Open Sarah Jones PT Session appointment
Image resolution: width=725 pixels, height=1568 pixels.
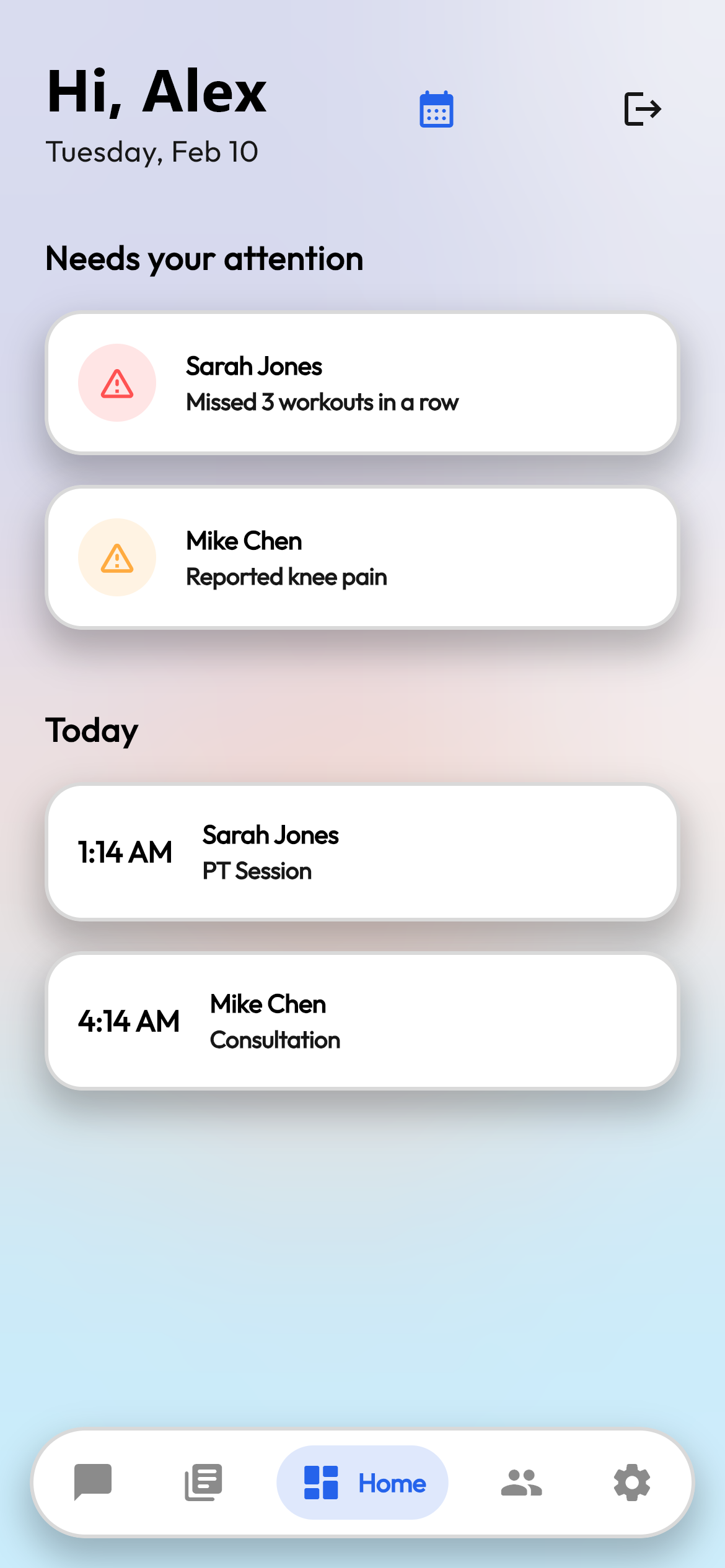(x=362, y=852)
